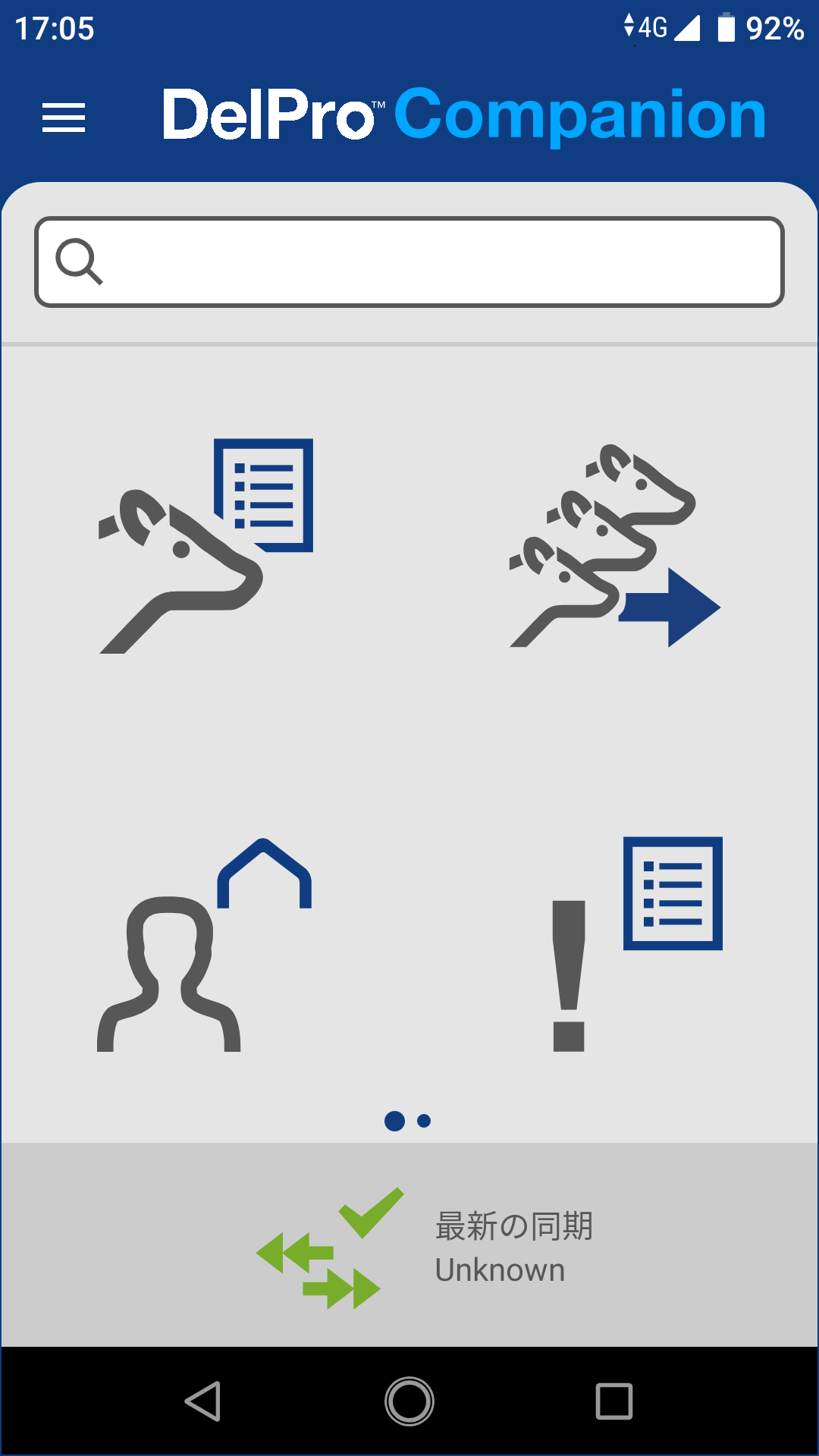Screen dimensions: 819x1456
Task: Open the farm user profile icon
Action: [x=205, y=944]
